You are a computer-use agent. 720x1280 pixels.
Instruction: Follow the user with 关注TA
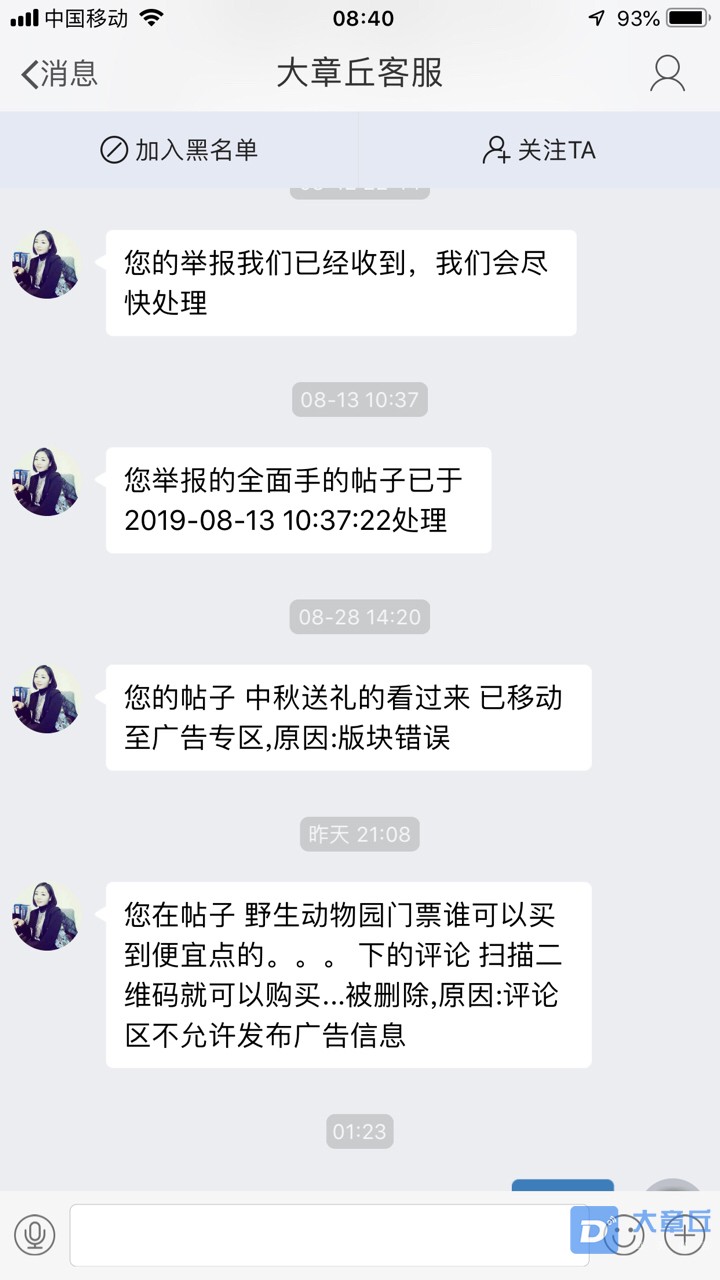click(x=540, y=150)
